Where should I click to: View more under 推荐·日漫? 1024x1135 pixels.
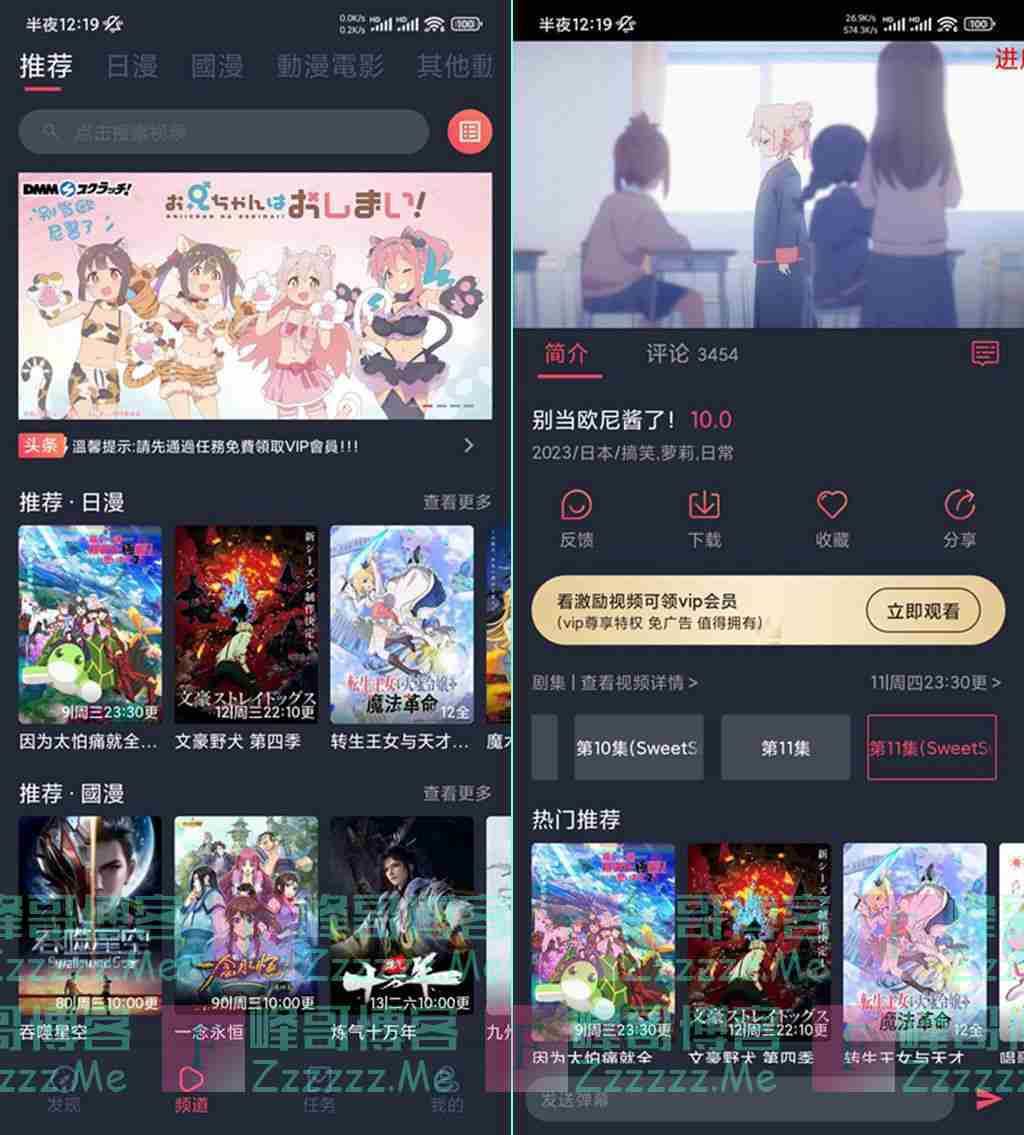457,502
